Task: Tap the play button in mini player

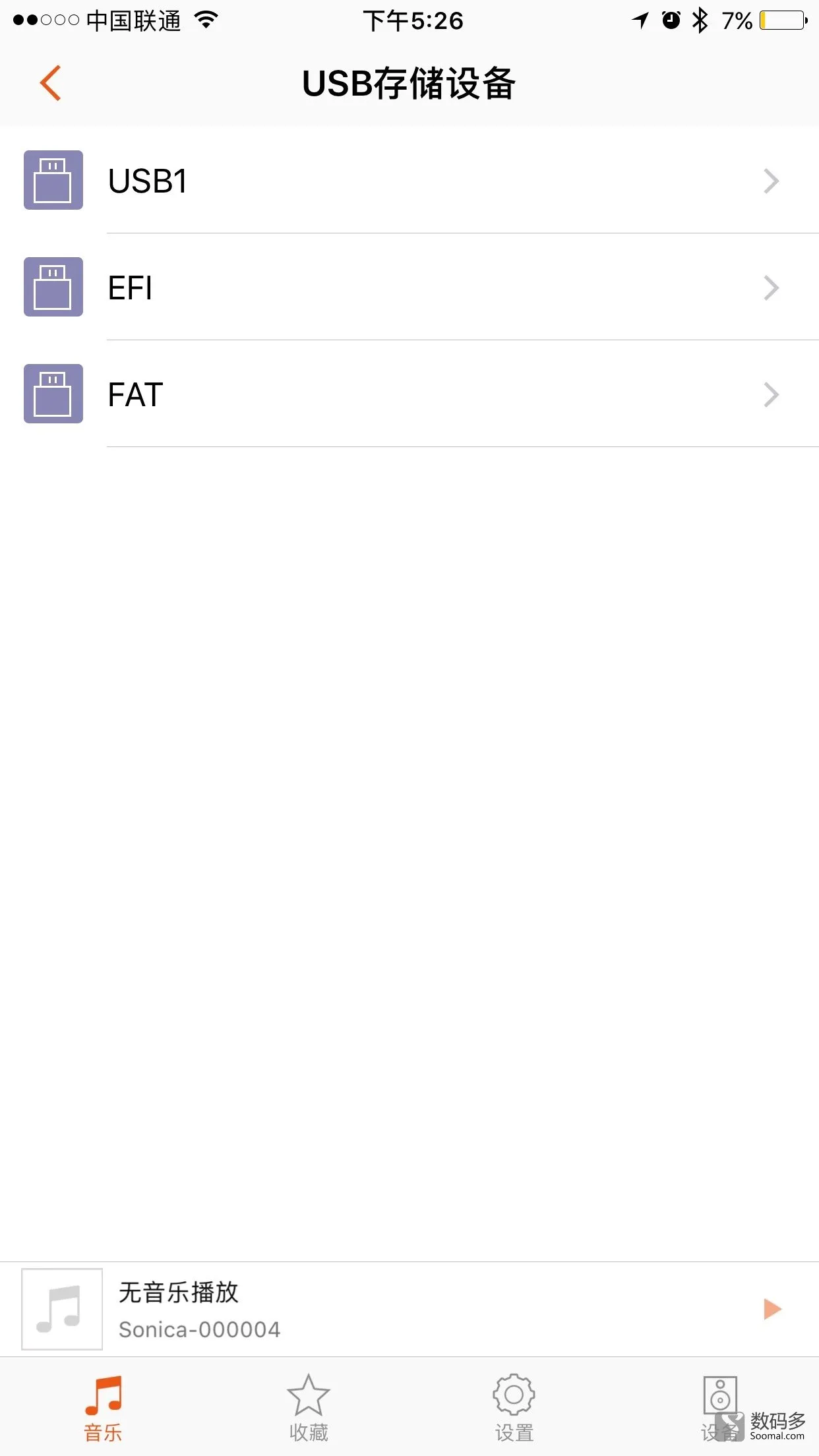Action: 772,1309
